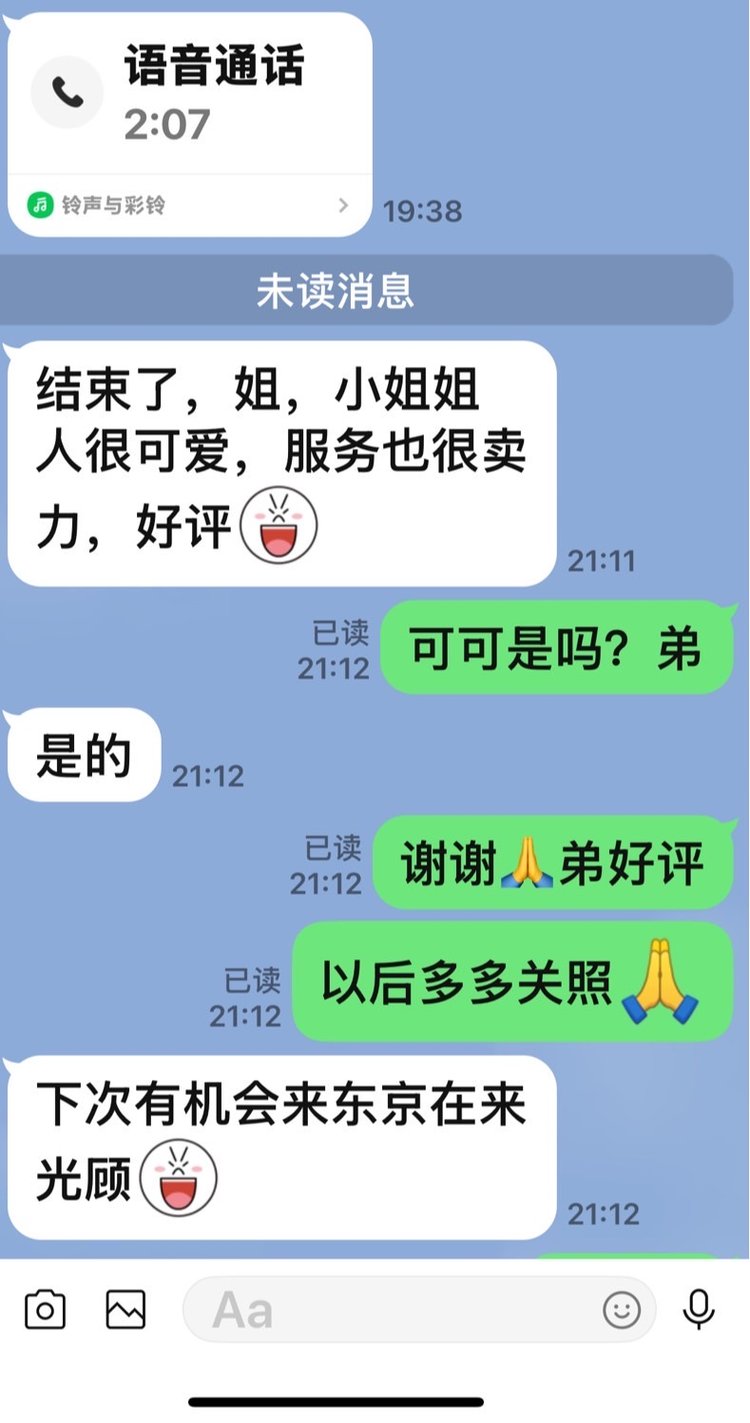Image resolution: width=750 pixels, height=1423 pixels.
Task: Tap the microphone to record voice message
Action: click(699, 1310)
